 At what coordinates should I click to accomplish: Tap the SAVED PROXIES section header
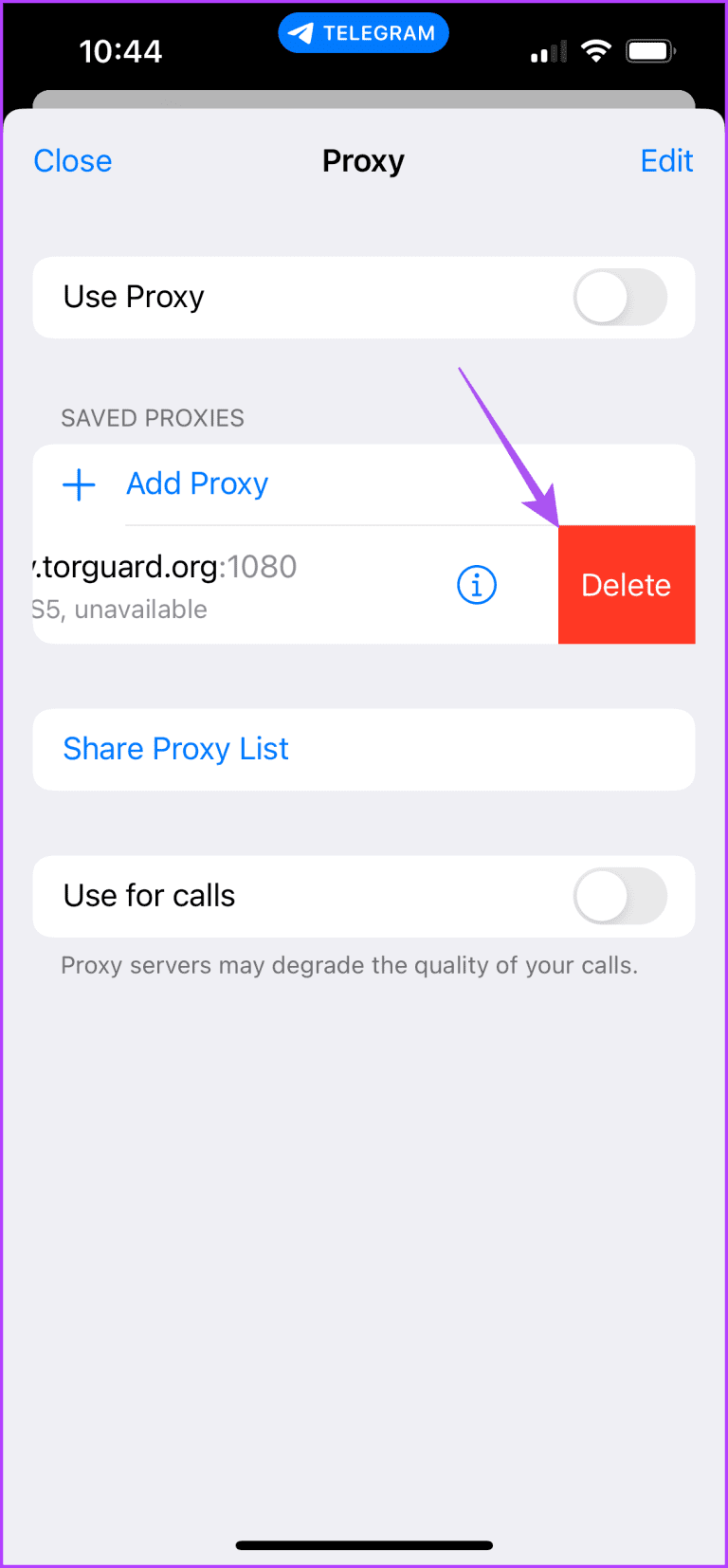pyautogui.click(x=153, y=417)
